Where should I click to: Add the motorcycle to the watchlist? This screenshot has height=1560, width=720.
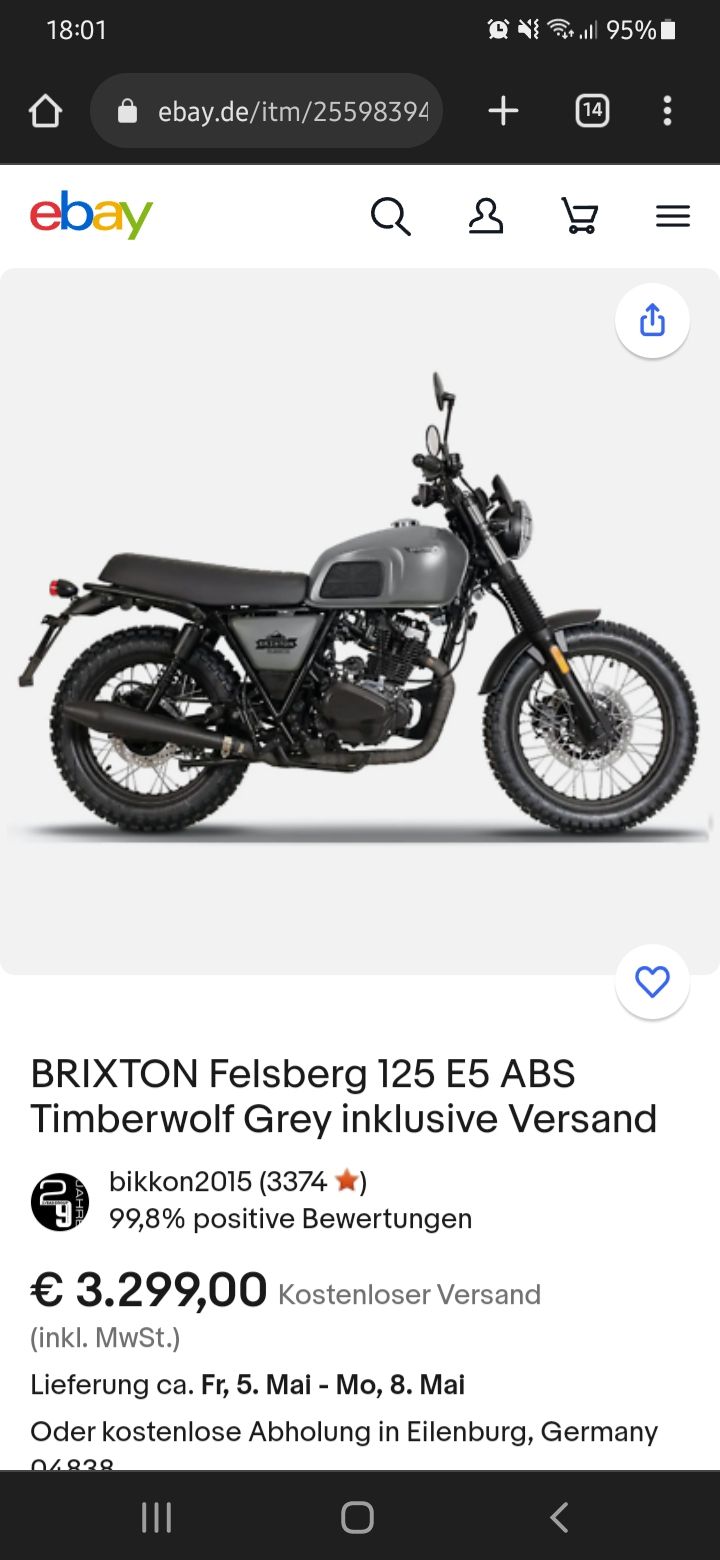(652, 982)
